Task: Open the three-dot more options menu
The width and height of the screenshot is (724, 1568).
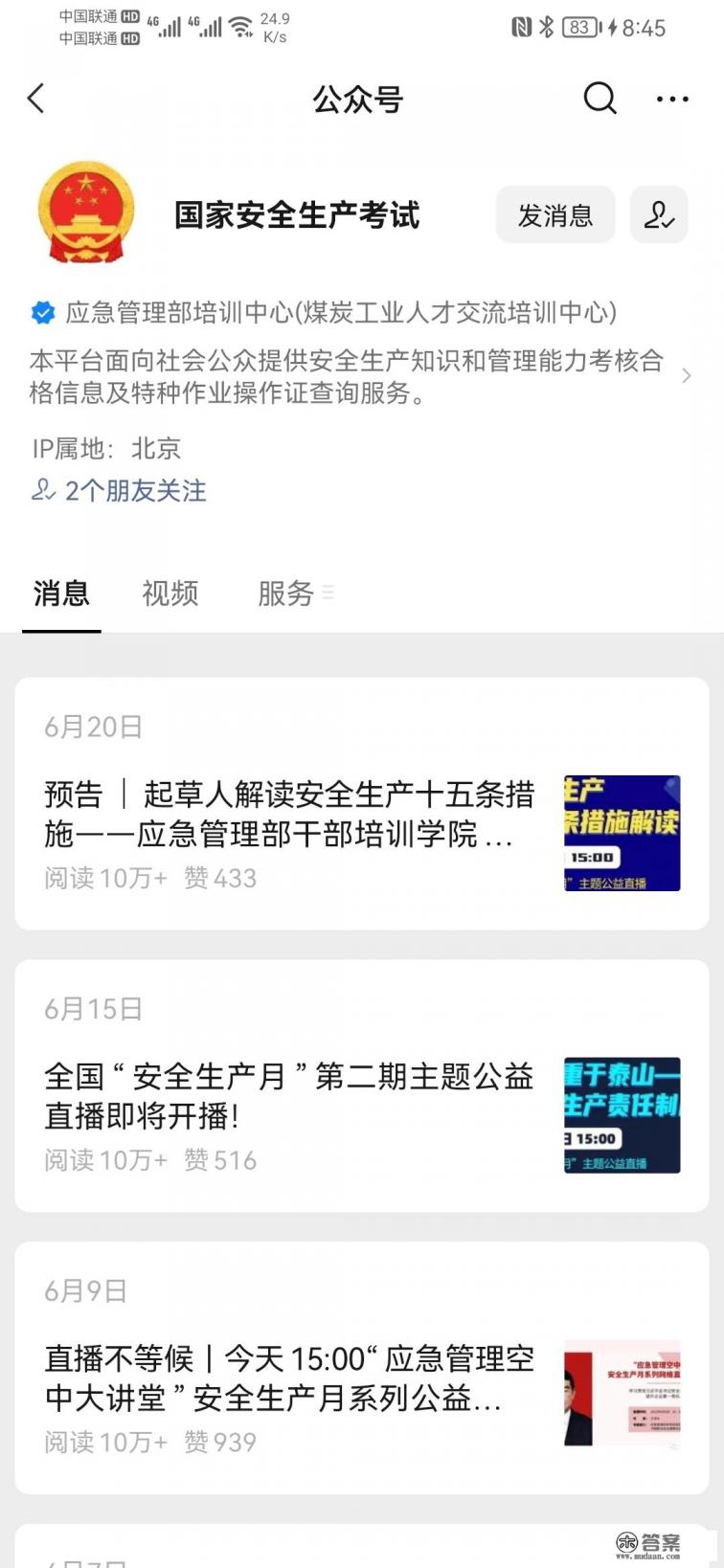Action: (672, 99)
